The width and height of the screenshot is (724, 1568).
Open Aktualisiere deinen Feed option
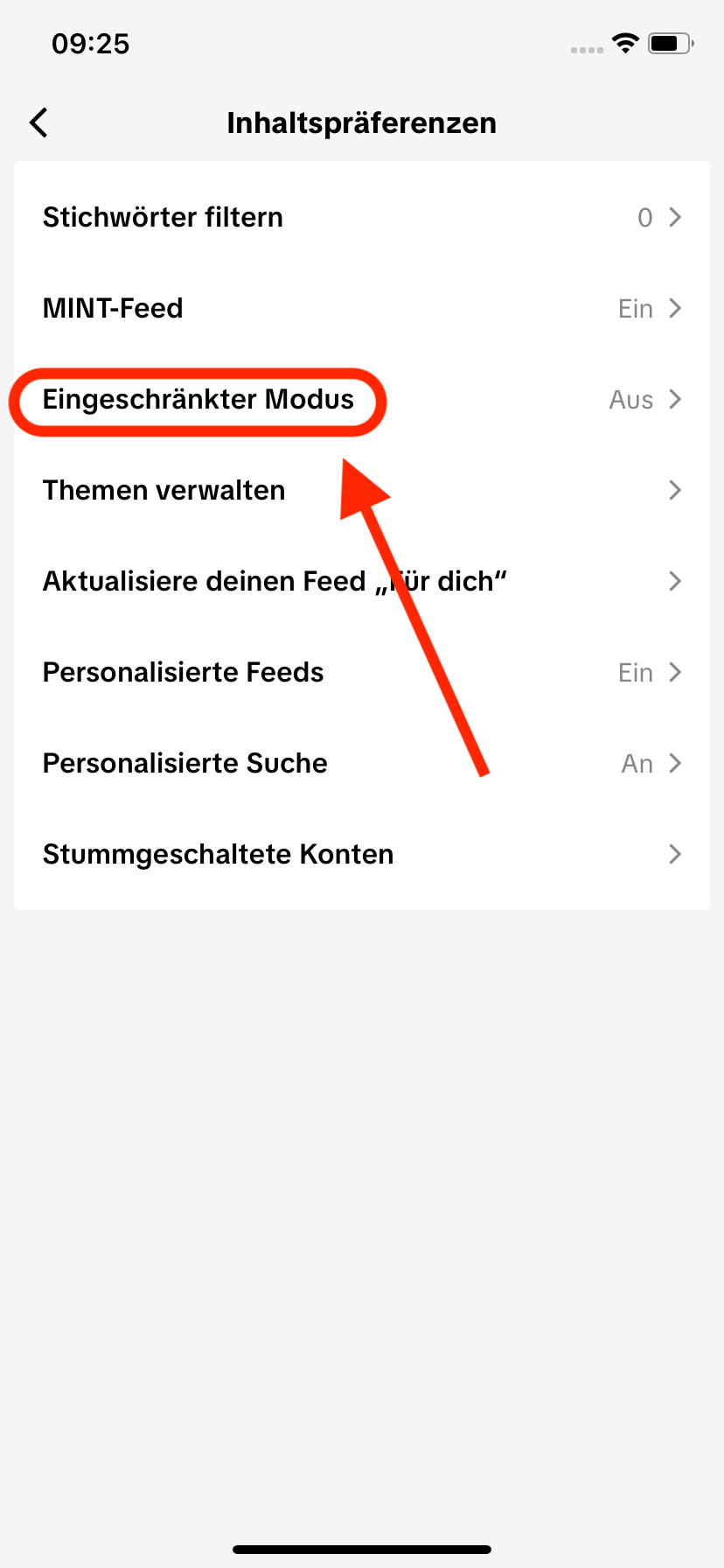tap(362, 581)
